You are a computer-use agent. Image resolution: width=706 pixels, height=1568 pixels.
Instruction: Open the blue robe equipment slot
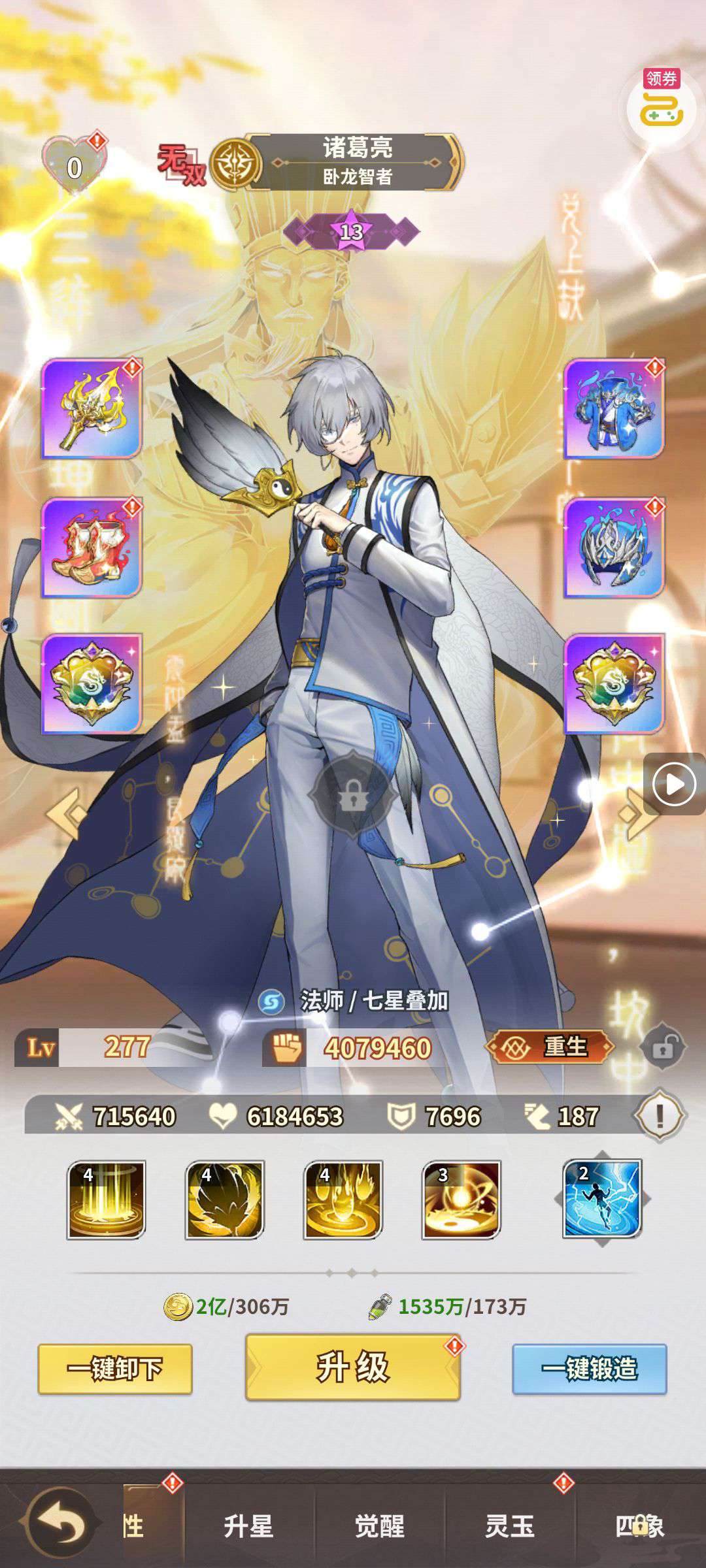coord(614,409)
